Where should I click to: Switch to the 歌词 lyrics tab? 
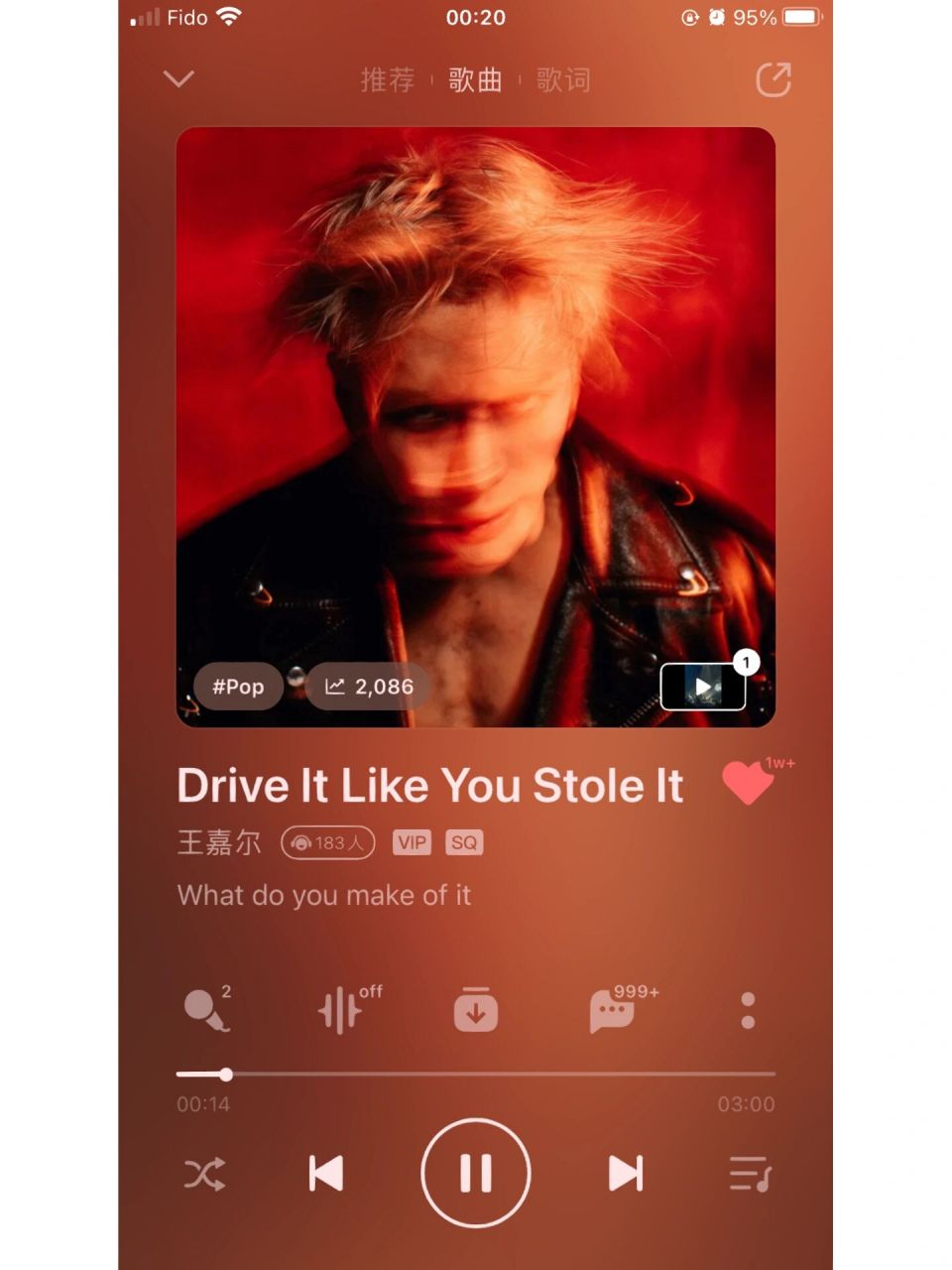pos(563,79)
